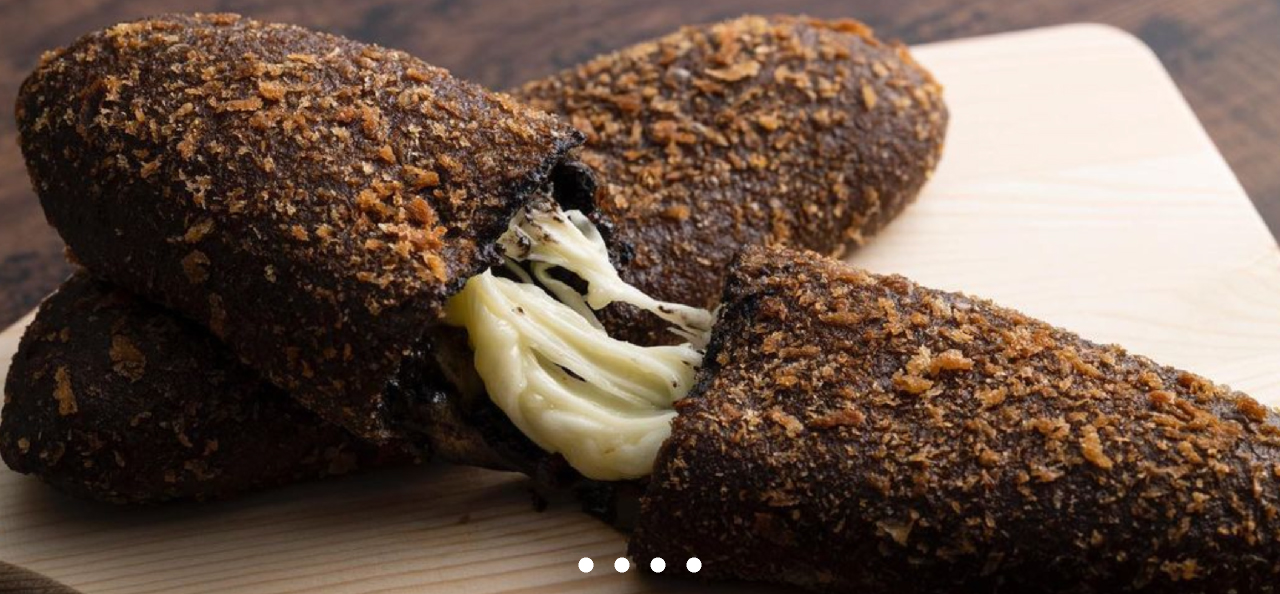The image size is (1280, 594).
Task: Show the third slide via its dot
Action: click(x=658, y=565)
